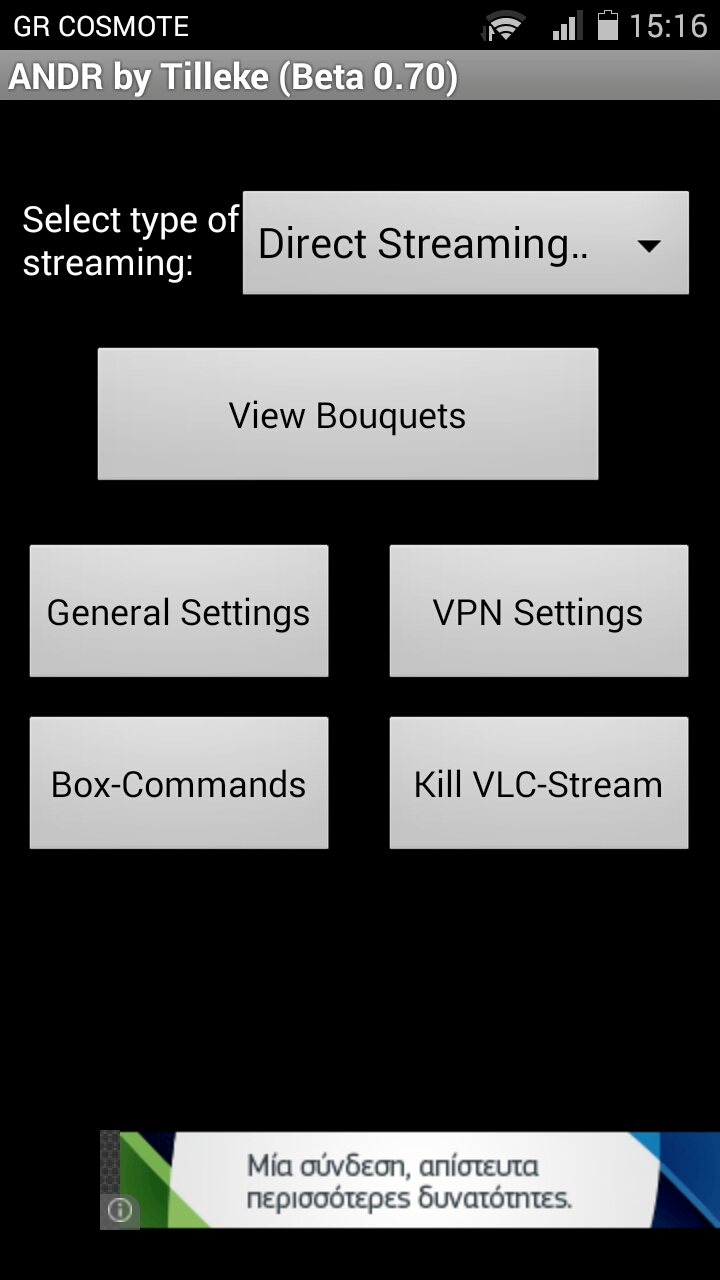Viewport: 720px width, 1280px height.
Task: Open the Direct Streaming dropdown
Action: 466,243
